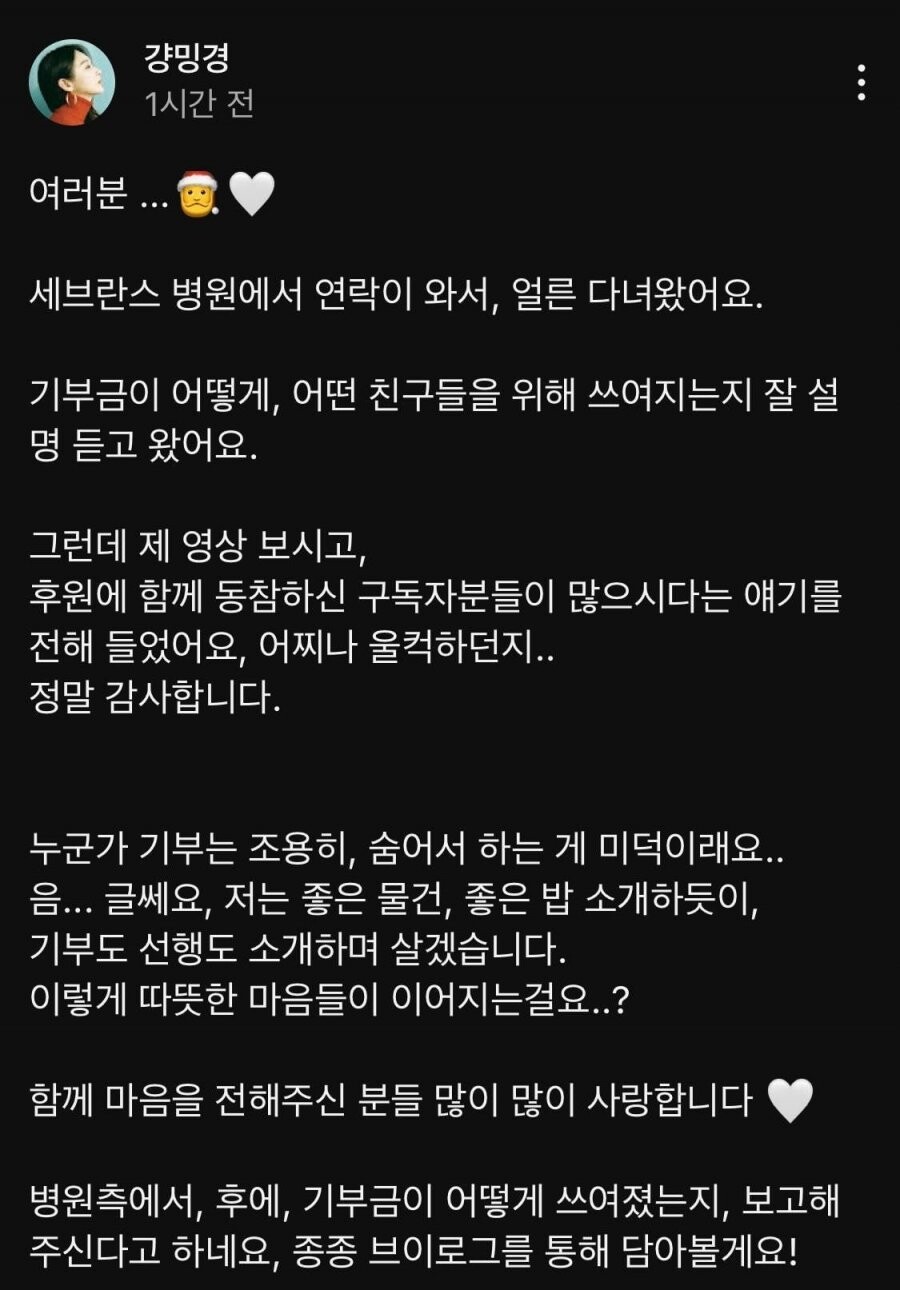The image size is (900, 1290).
Task: Open the post's three-dot overflow menu
Action: click(x=861, y=82)
